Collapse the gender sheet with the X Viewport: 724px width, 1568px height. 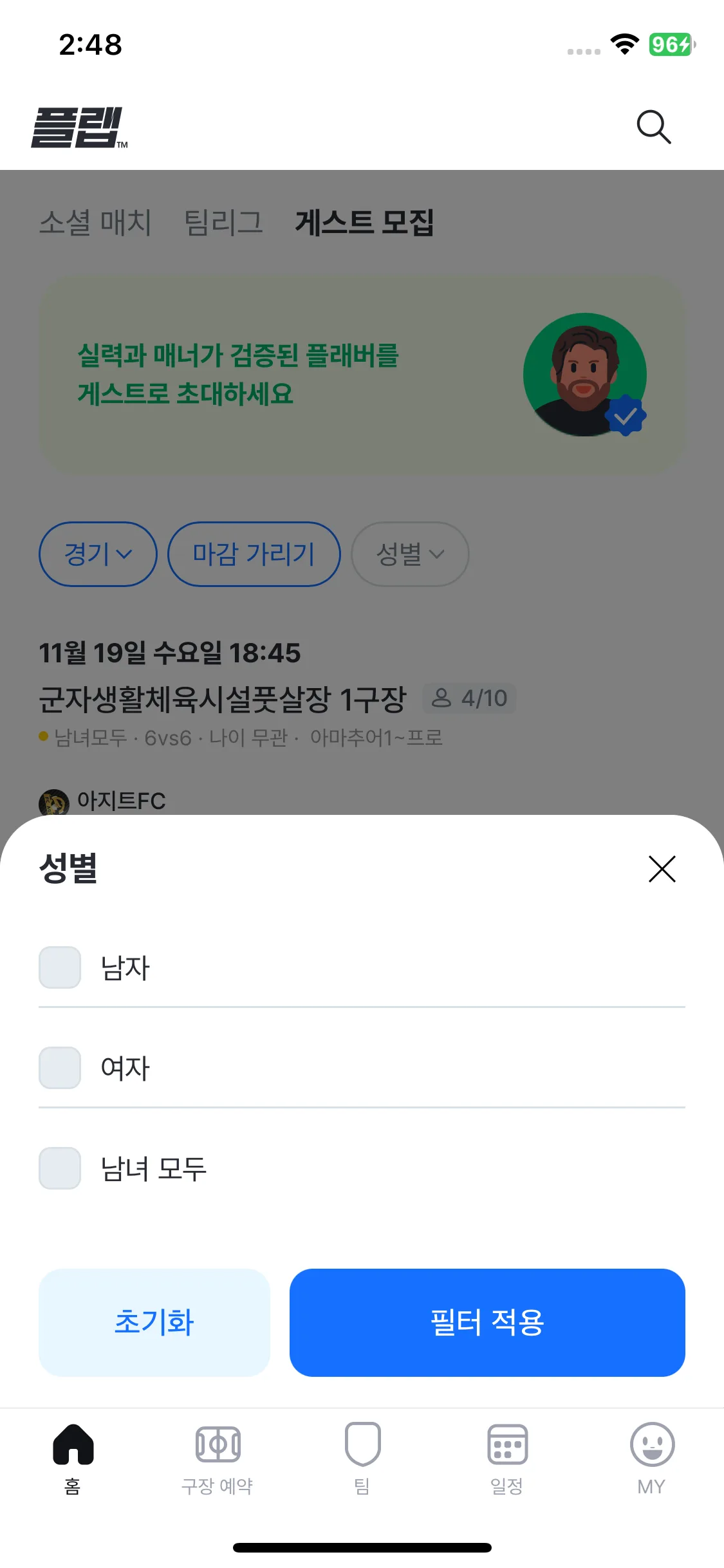tap(662, 869)
